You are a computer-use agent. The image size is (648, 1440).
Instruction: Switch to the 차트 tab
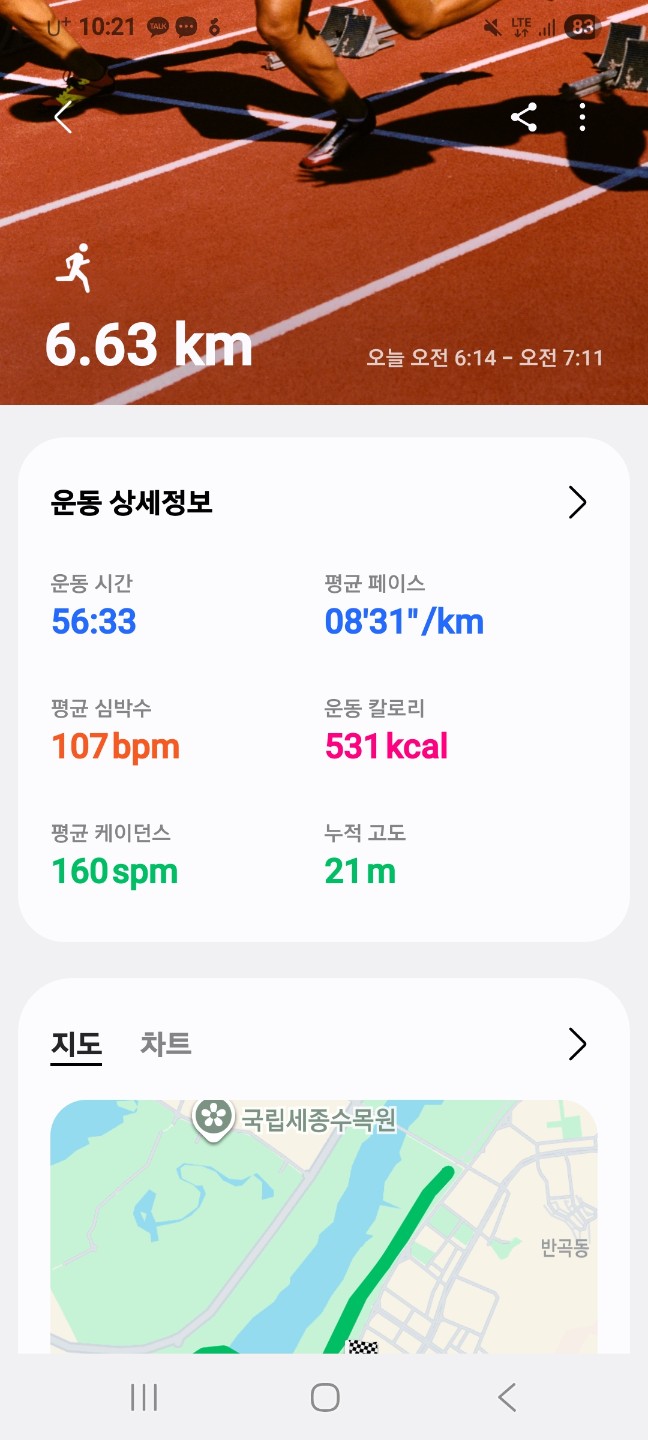click(x=166, y=1044)
